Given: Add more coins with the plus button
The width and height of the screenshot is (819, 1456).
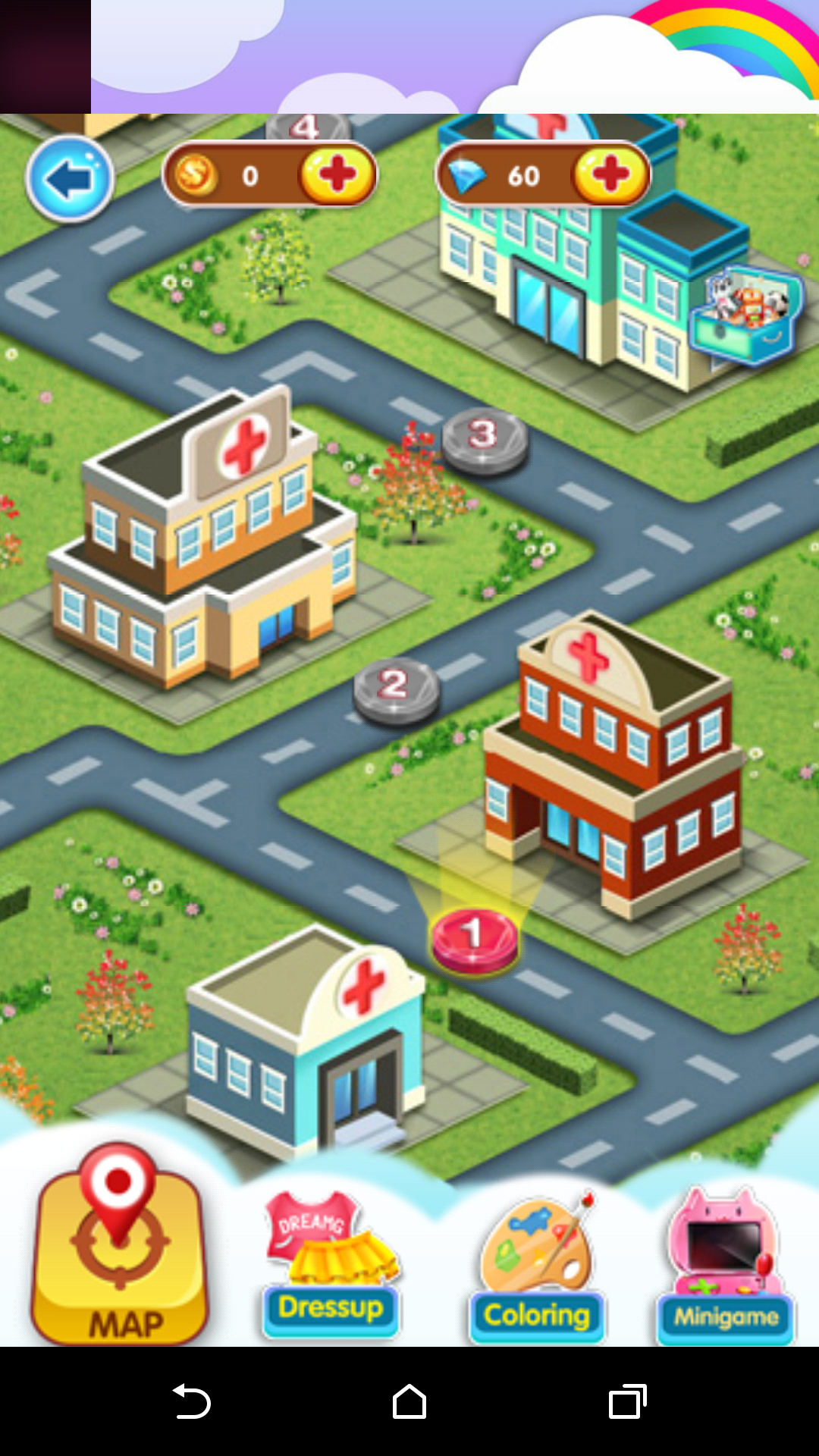Looking at the screenshot, I should (x=337, y=176).
